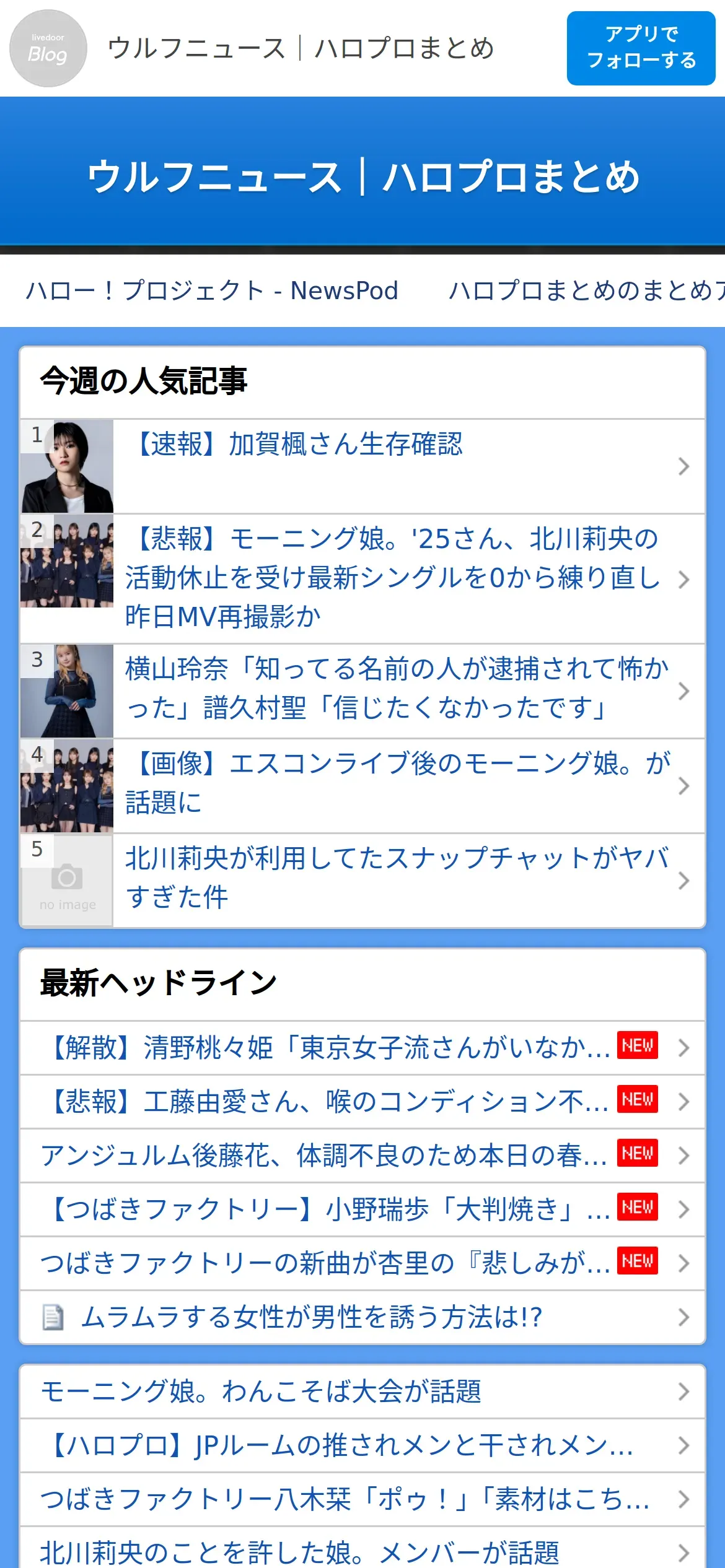Open ranked article 【速報】加賀楓さん生存確認

click(362, 466)
